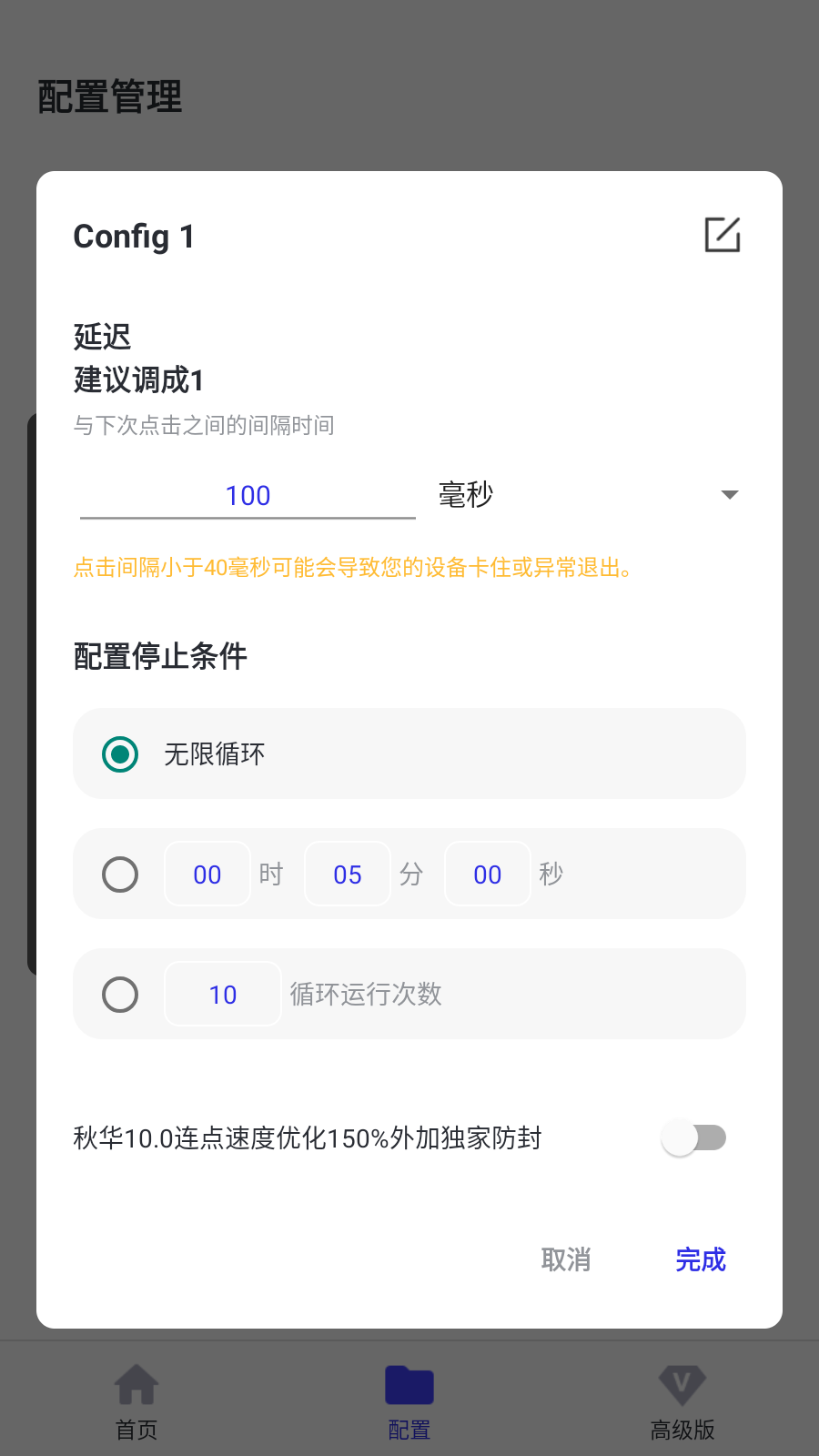Viewport: 819px width, 1456px height.
Task: Enable the 秋华10.0 speed optimization switch
Action: (x=694, y=1137)
